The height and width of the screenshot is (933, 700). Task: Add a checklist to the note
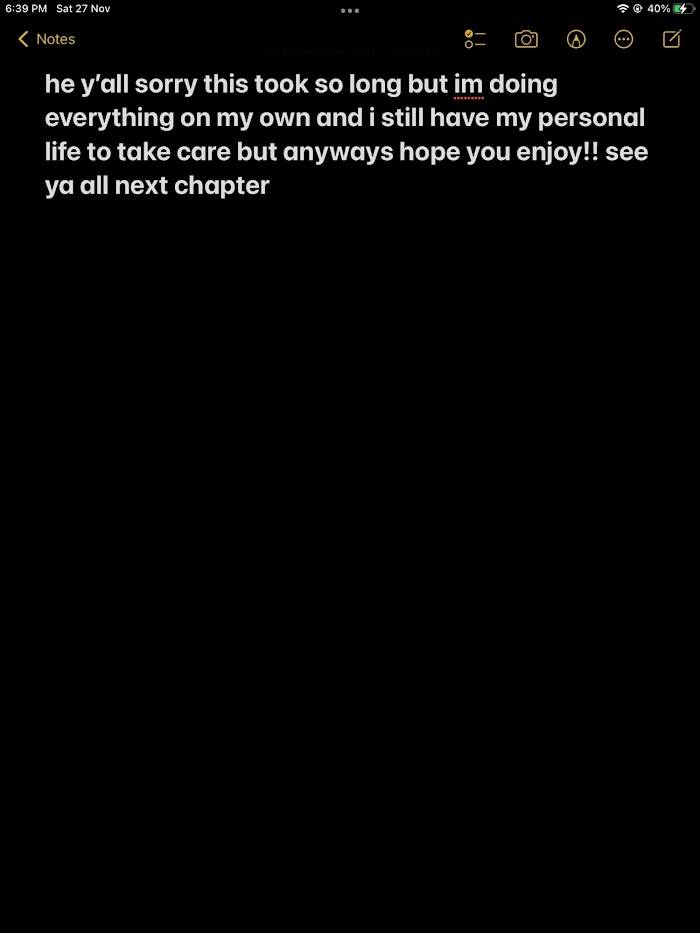click(x=475, y=39)
